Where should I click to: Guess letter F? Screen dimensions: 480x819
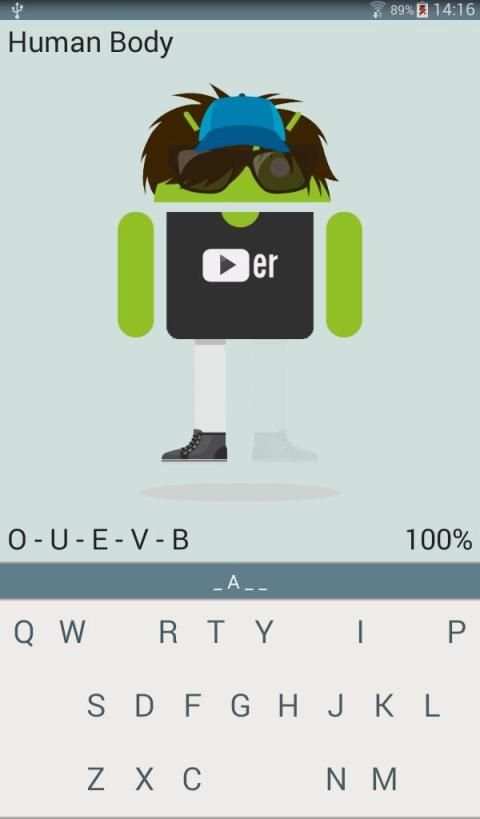tap(192, 706)
